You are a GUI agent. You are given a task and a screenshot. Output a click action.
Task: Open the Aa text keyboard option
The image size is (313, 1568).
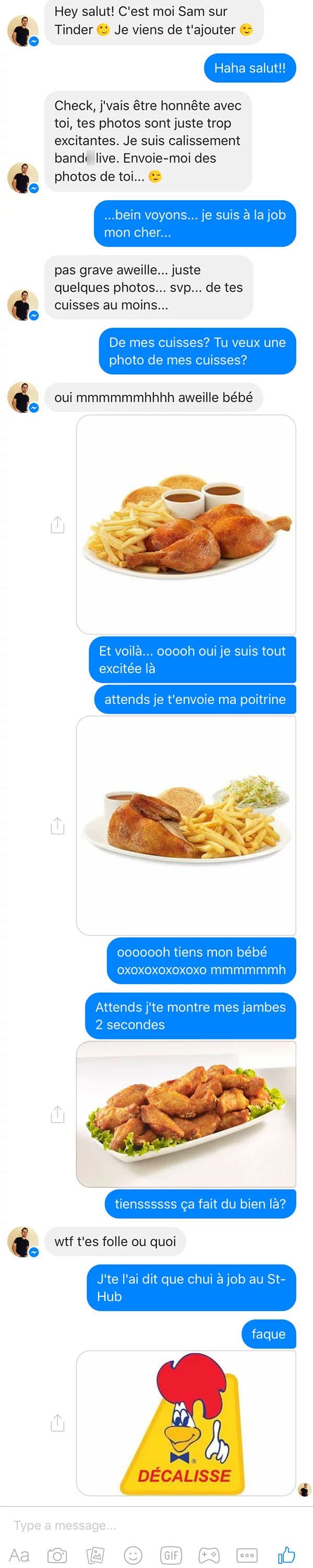(x=19, y=1554)
